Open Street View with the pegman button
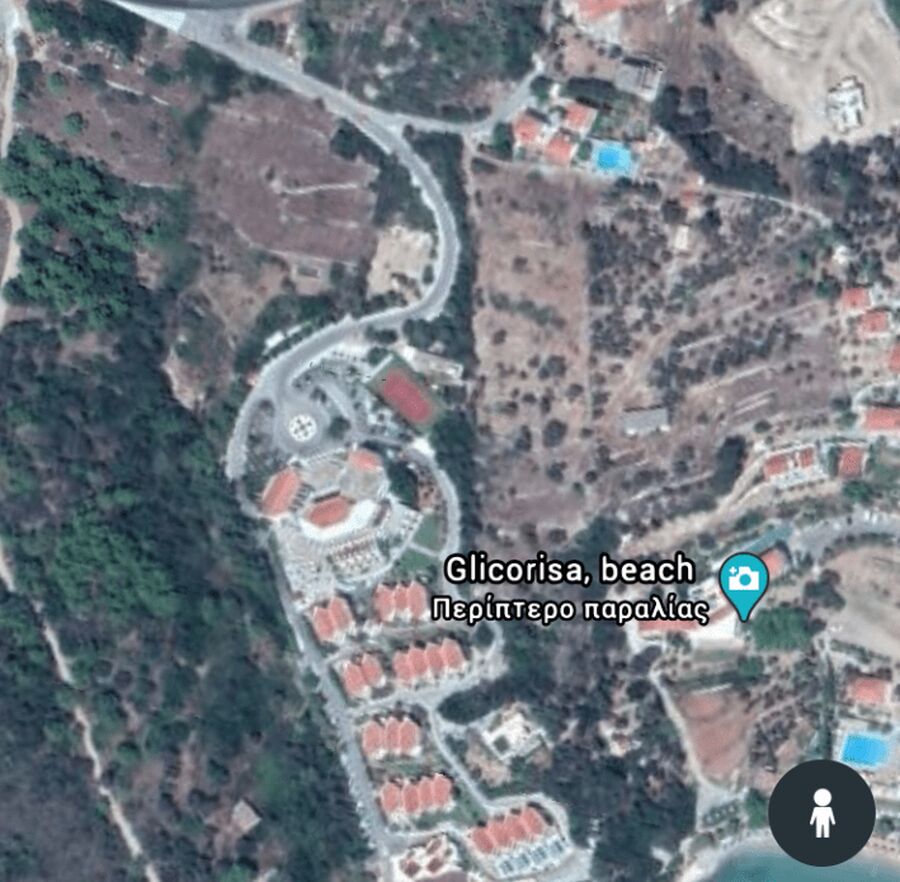This screenshot has height=882, width=900. [822, 812]
